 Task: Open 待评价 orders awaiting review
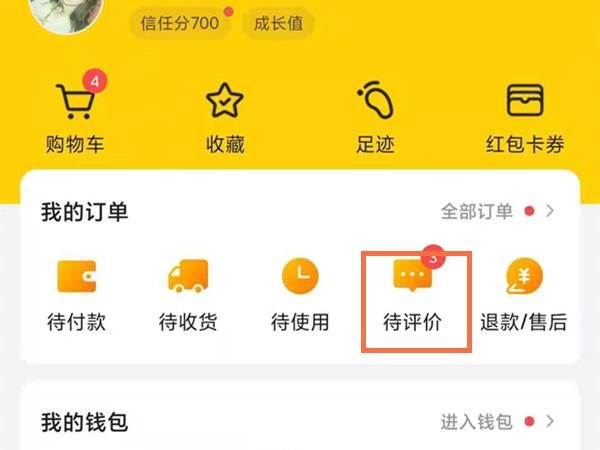pyautogui.click(x=413, y=295)
